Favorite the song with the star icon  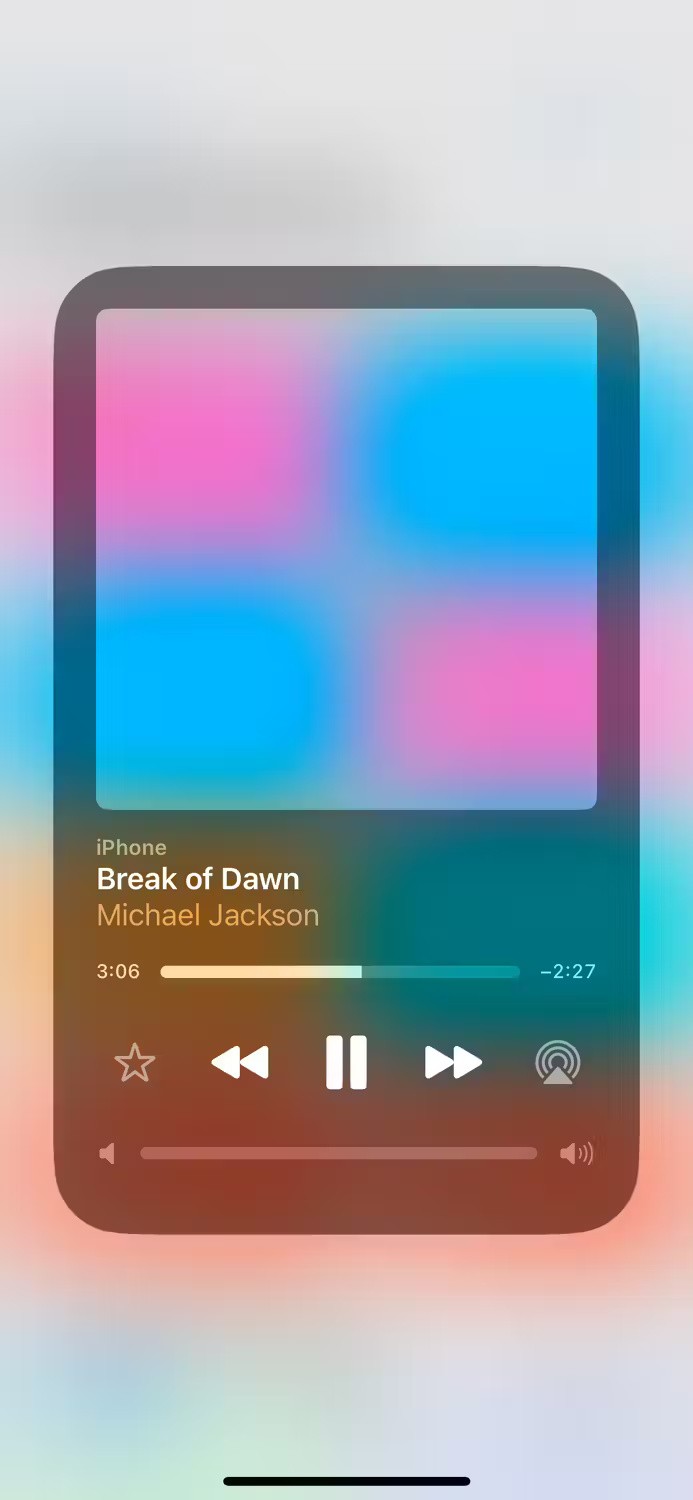point(134,1063)
